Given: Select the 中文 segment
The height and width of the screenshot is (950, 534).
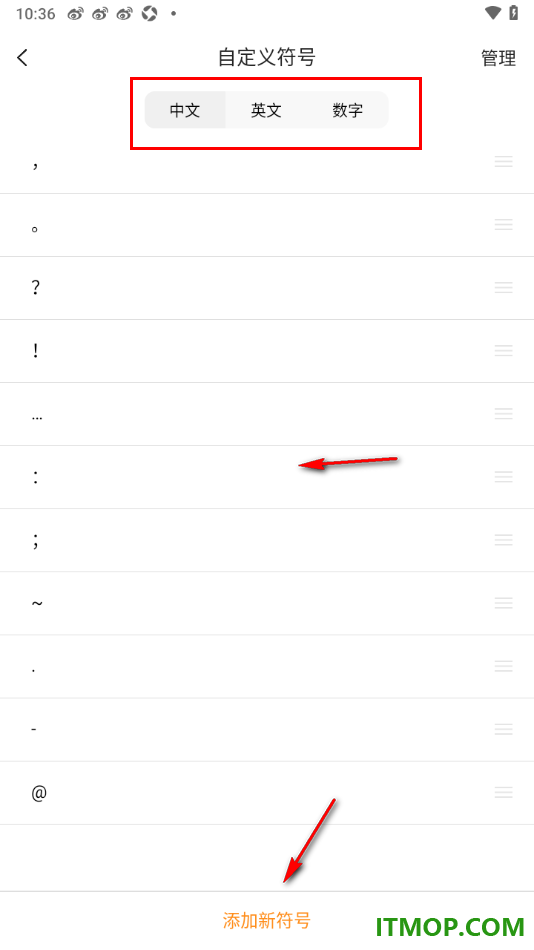Looking at the screenshot, I should pyautogui.click(x=185, y=110).
